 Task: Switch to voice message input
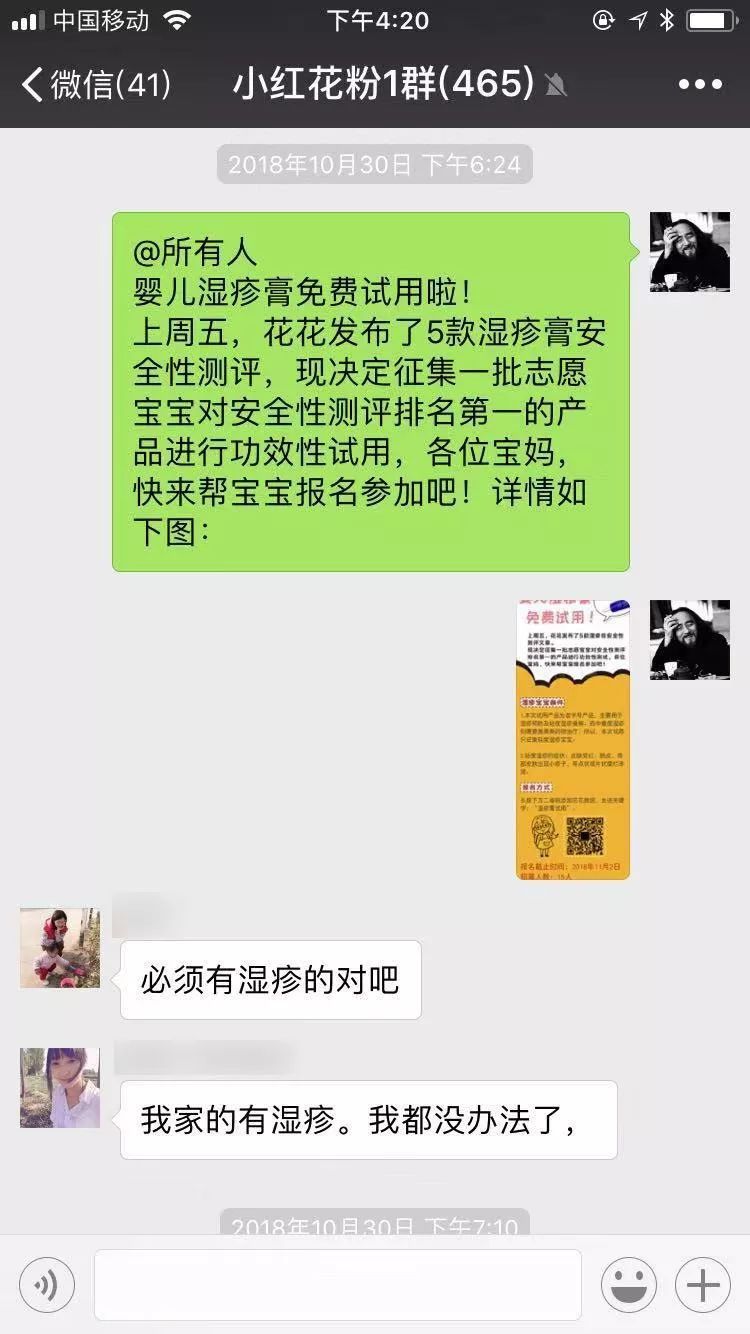(47, 1285)
